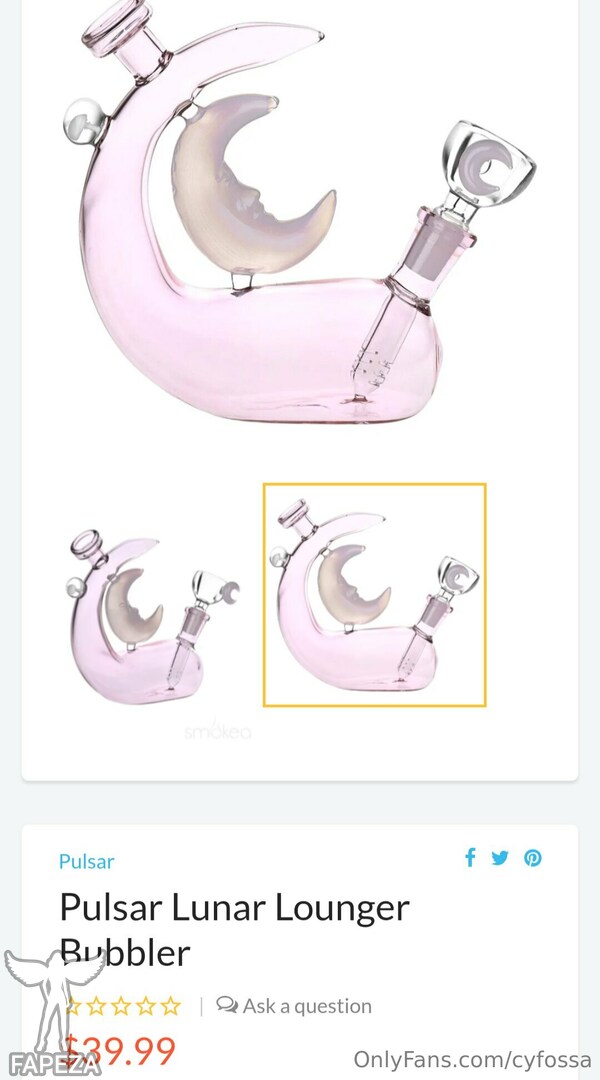600x1080 pixels.
Task: Select the first product thumbnail image
Action: click(x=151, y=595)
